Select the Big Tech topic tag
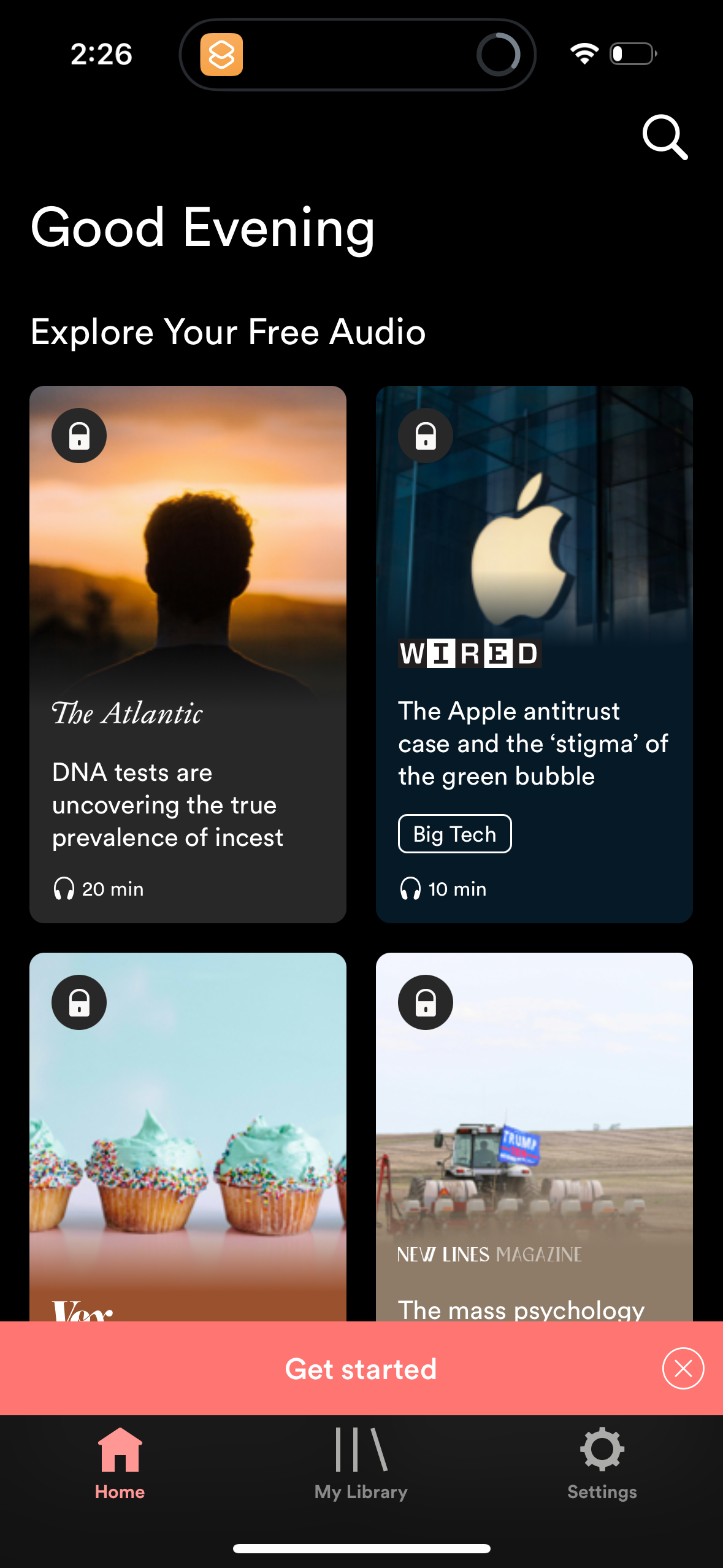Image resolution: width=723 pixels, height=1568 pixels. pyautogui.click(x=454, y=833)
